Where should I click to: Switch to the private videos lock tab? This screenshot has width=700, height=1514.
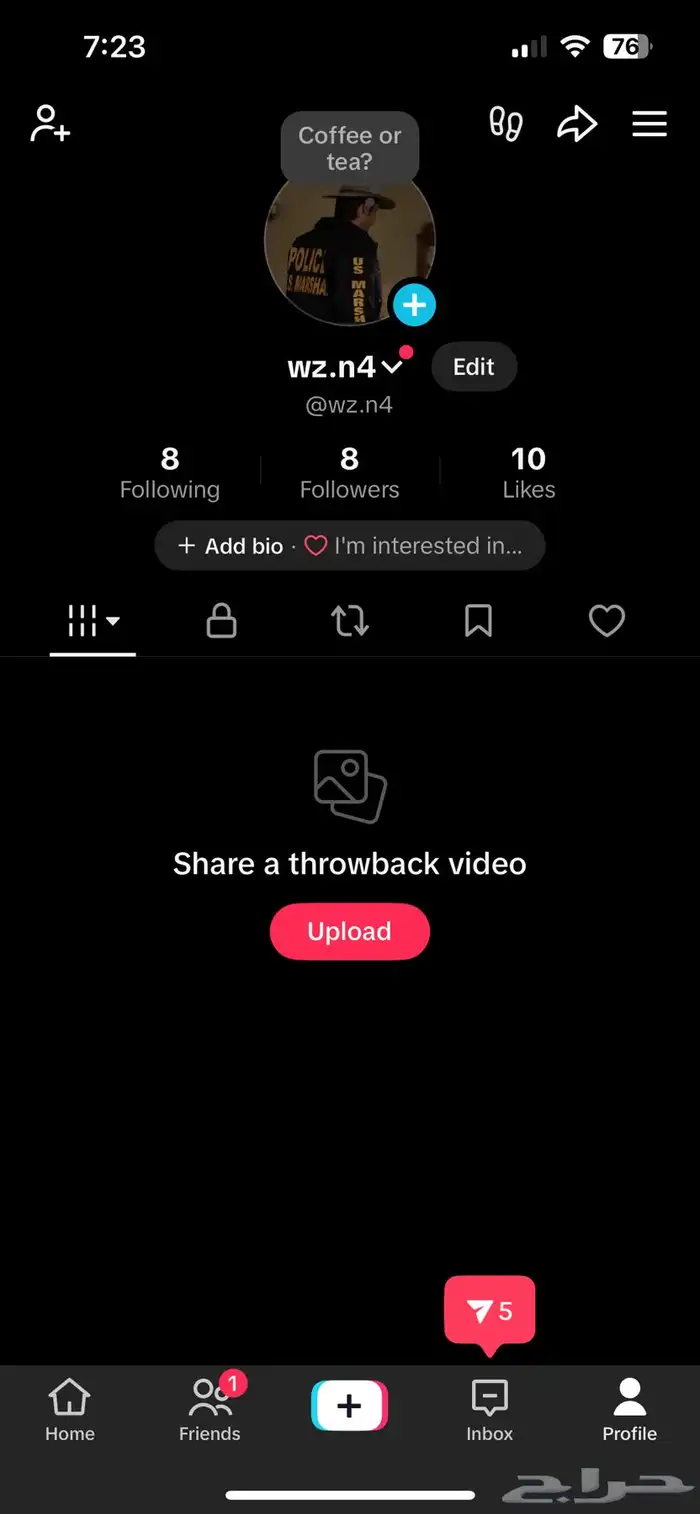pos(221,621)
